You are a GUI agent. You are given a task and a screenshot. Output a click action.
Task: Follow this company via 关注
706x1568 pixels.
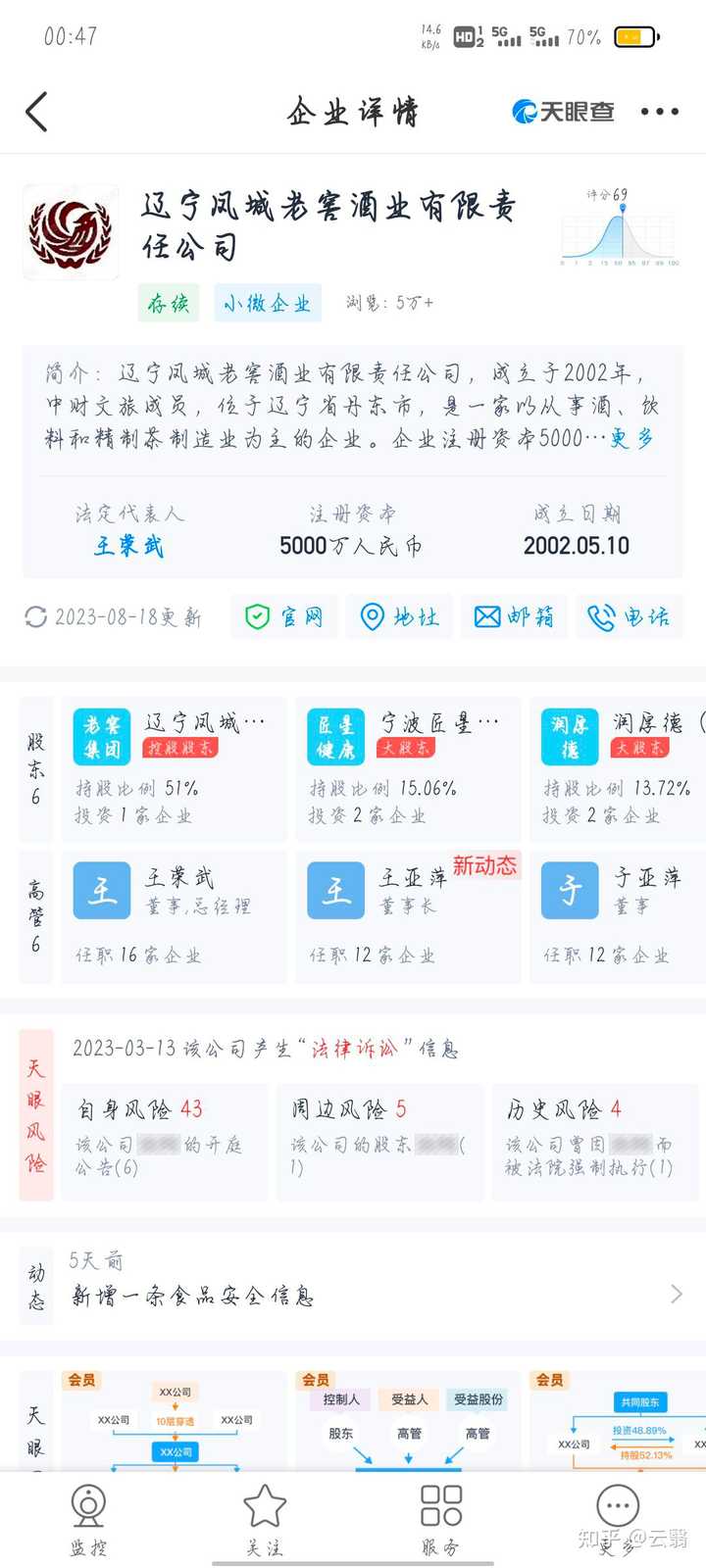coord(265,1519)
